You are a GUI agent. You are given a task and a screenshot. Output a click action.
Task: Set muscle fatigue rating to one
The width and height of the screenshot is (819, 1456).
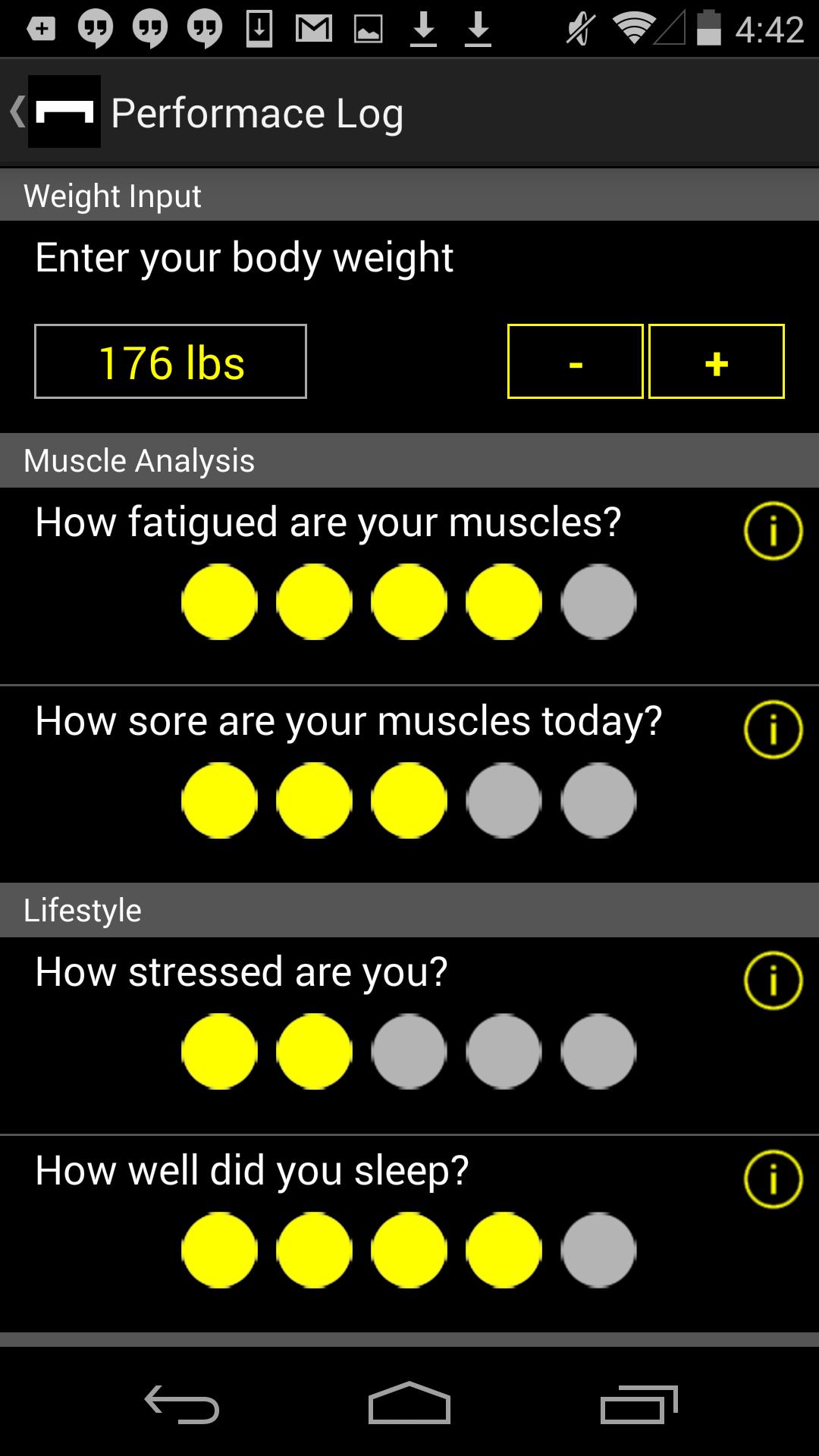click(219, 601)
